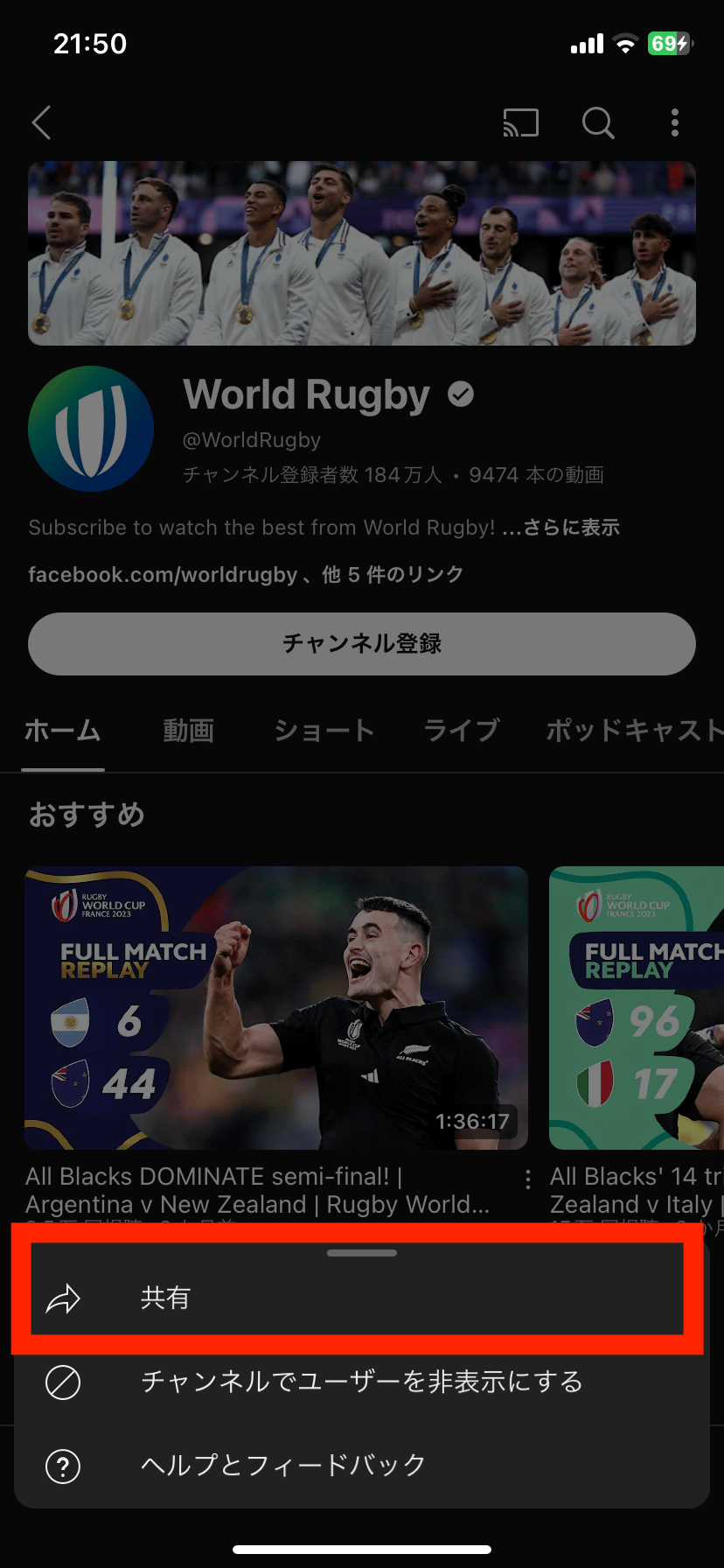Open search with the magnifier icon
This screenshot has width=724, height=1568.
(x=598, y=123)
